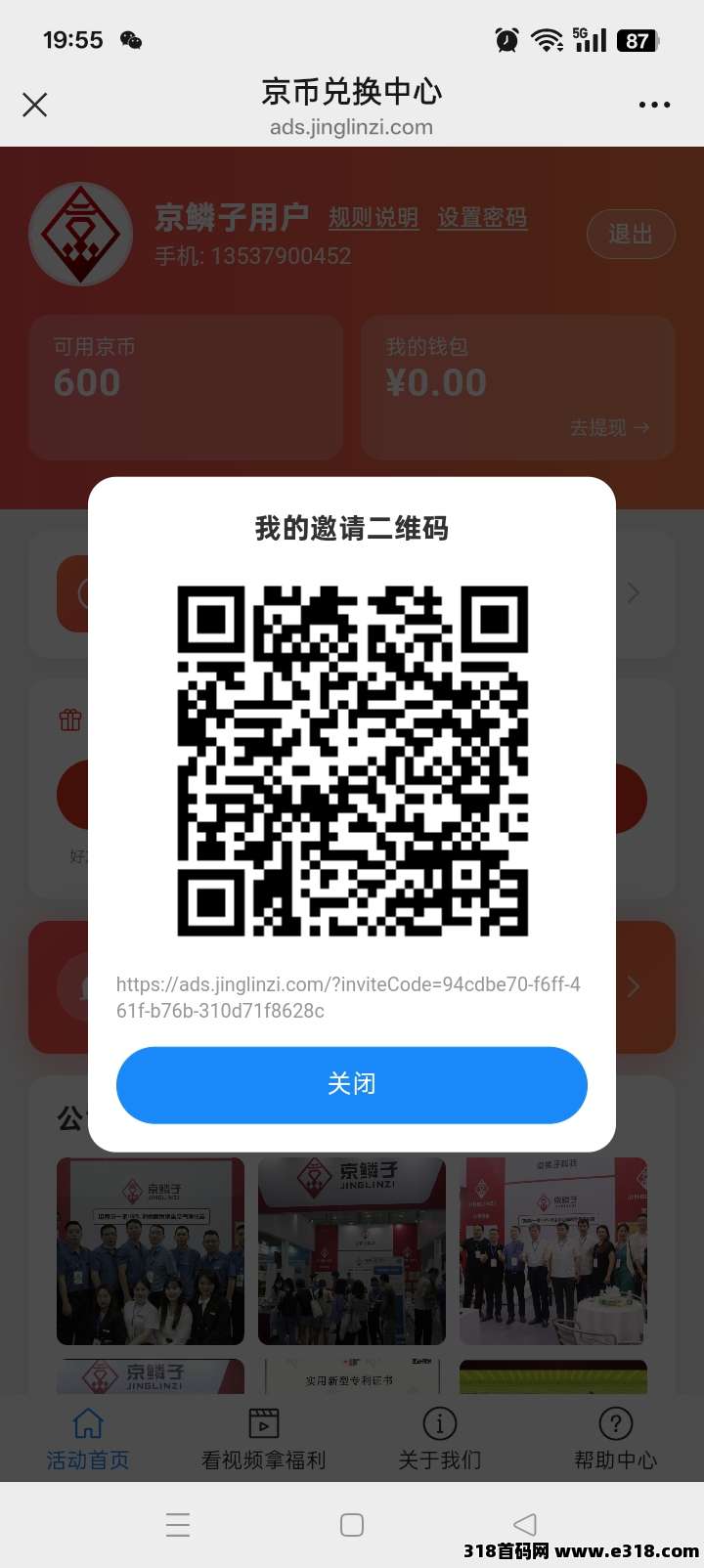Tap 关闭 to dismiss the QR code dialog
The height and width of the screenshot is (1568, 704).
point(352,1084)
